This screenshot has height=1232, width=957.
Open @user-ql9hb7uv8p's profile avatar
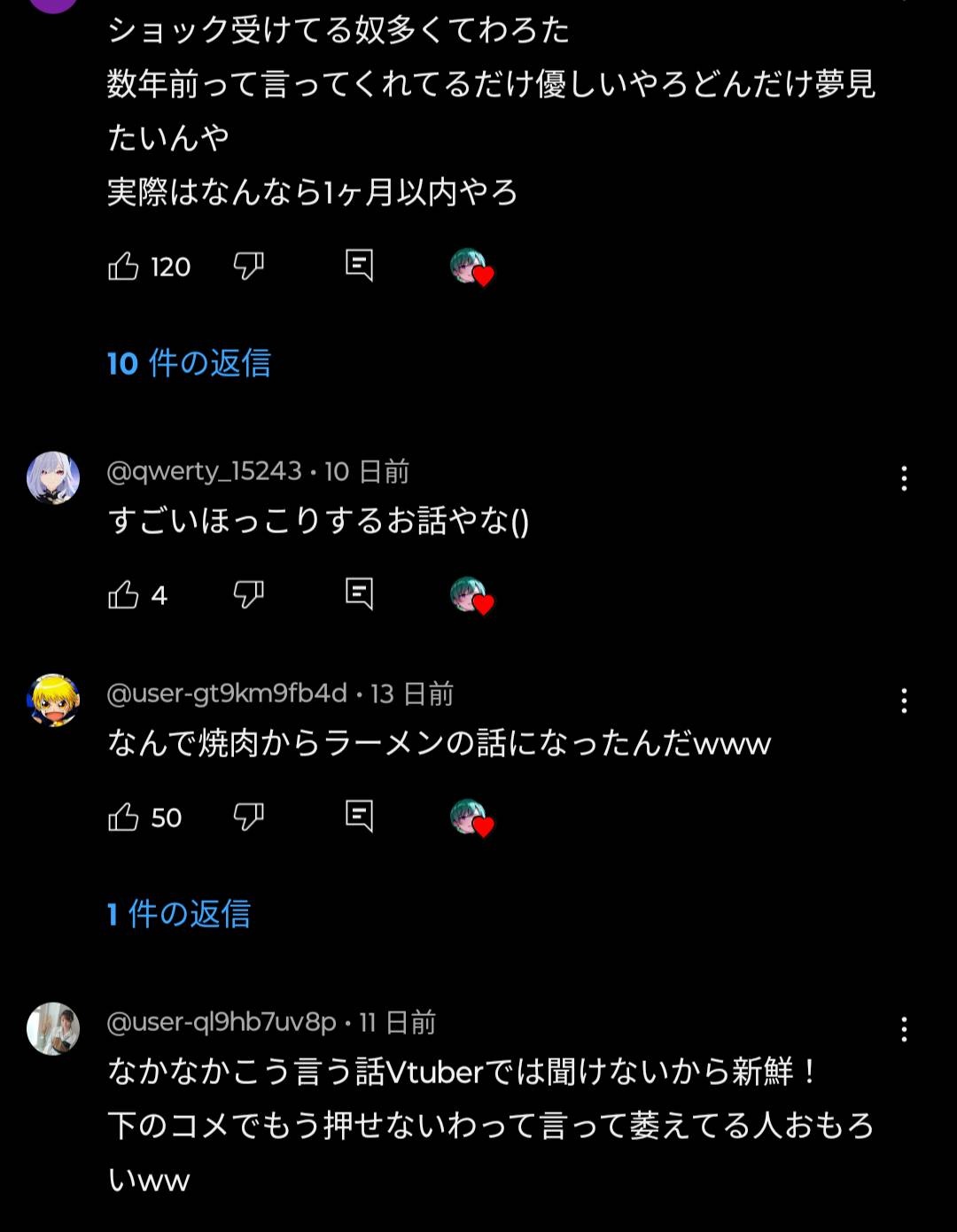coord(53,1028)
